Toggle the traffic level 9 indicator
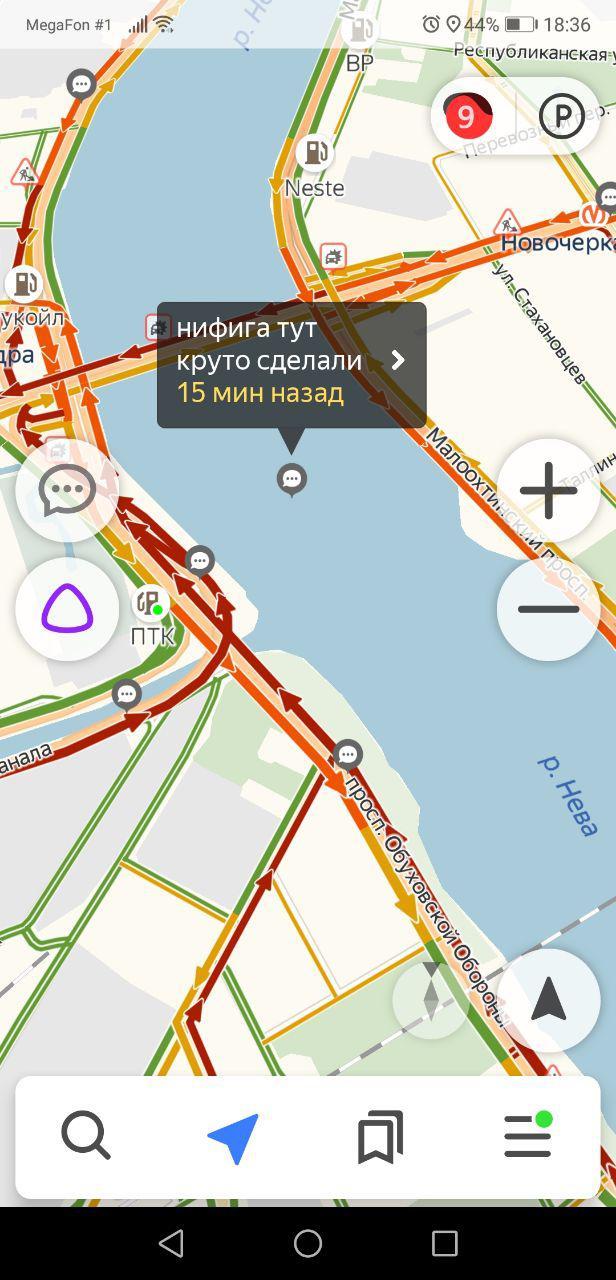 click(x=468, y=117)
